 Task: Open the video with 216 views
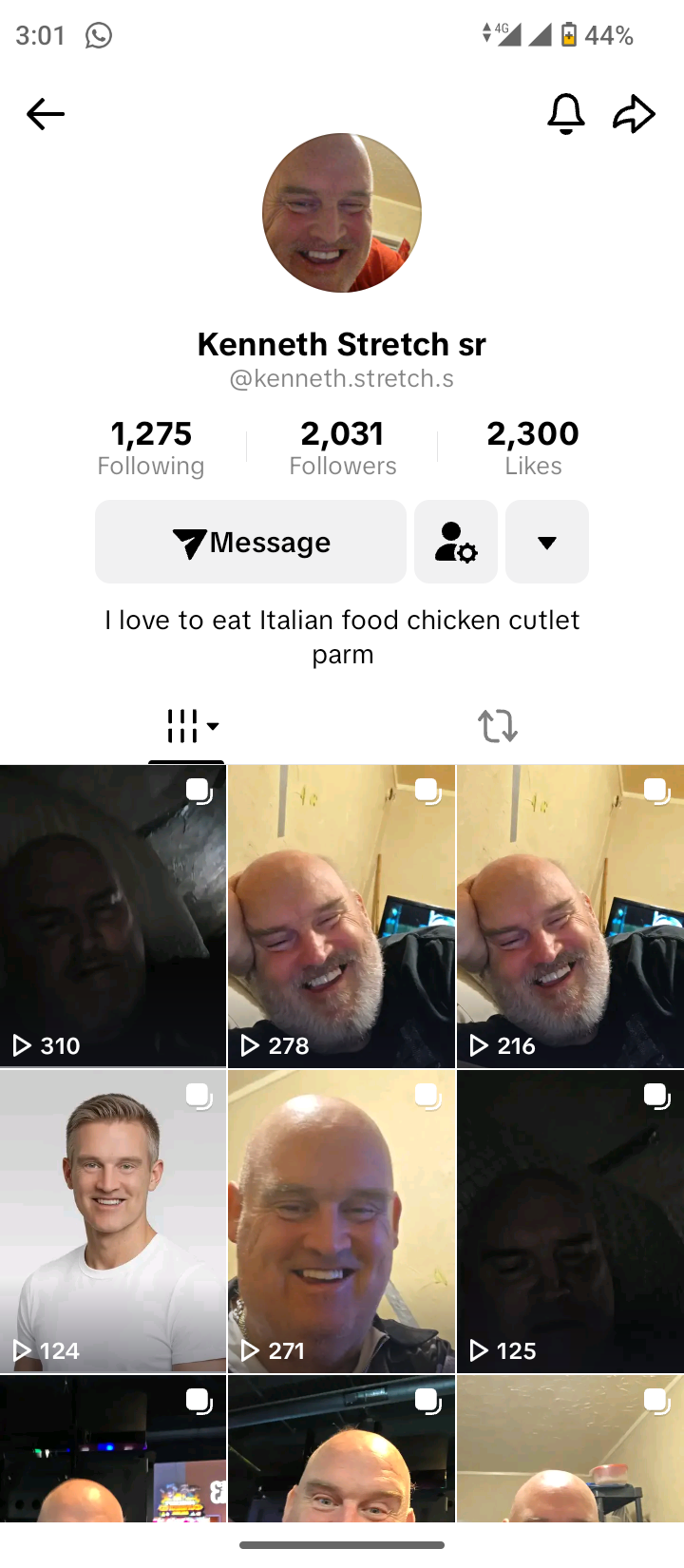570,917
